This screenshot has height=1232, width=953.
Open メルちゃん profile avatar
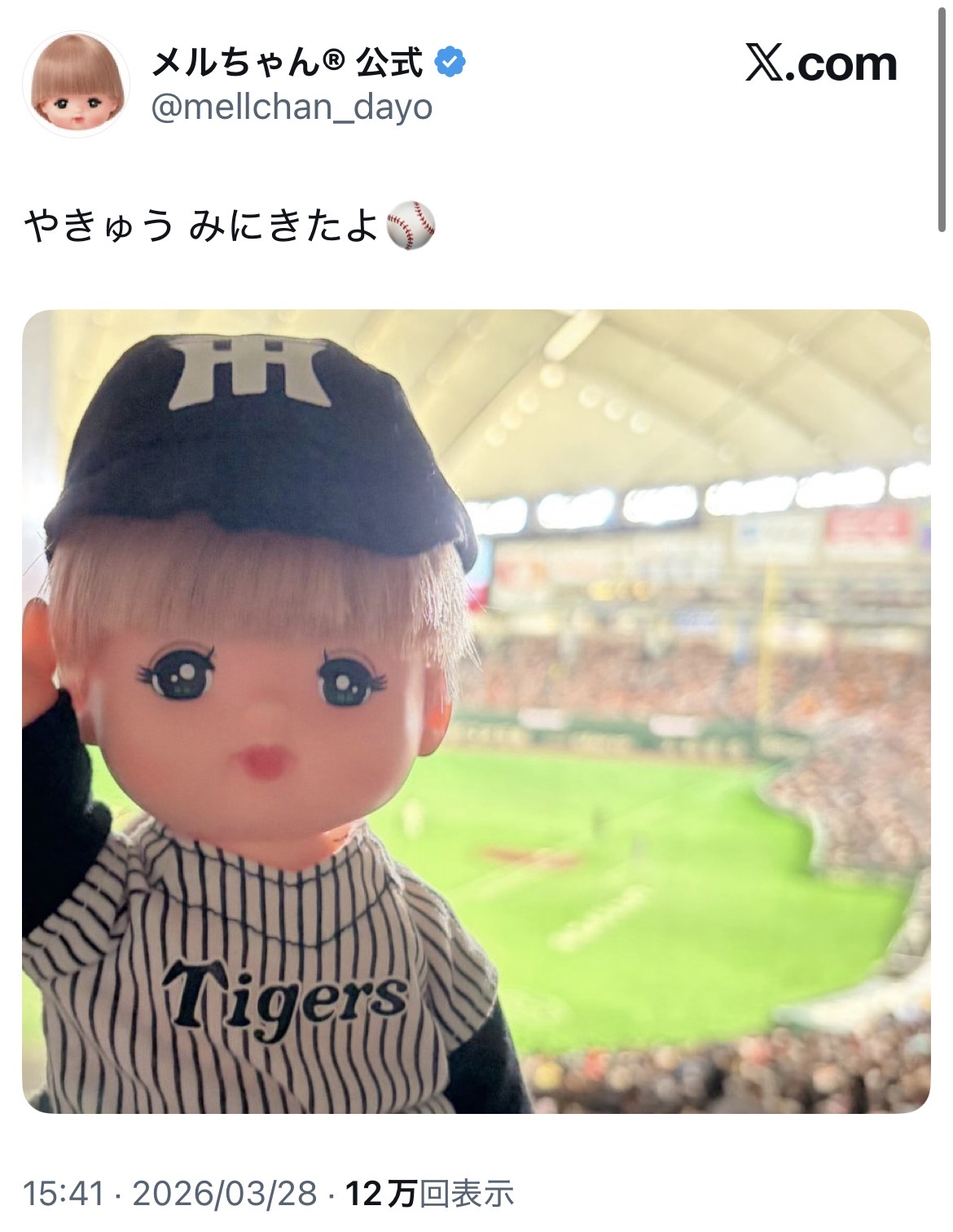click(76, 84)
